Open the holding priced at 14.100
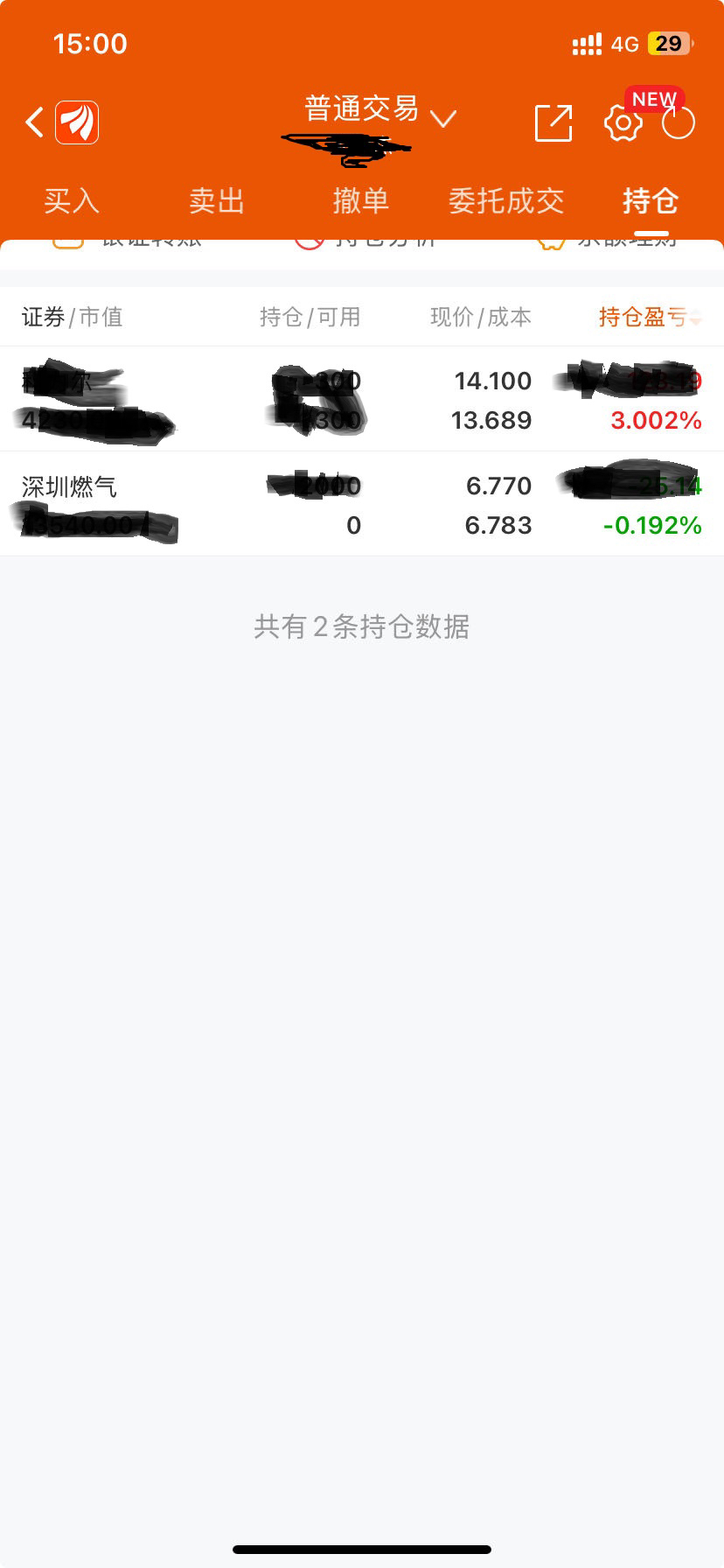The height and width of the screenshot is (1568, 724). point(362,400)
